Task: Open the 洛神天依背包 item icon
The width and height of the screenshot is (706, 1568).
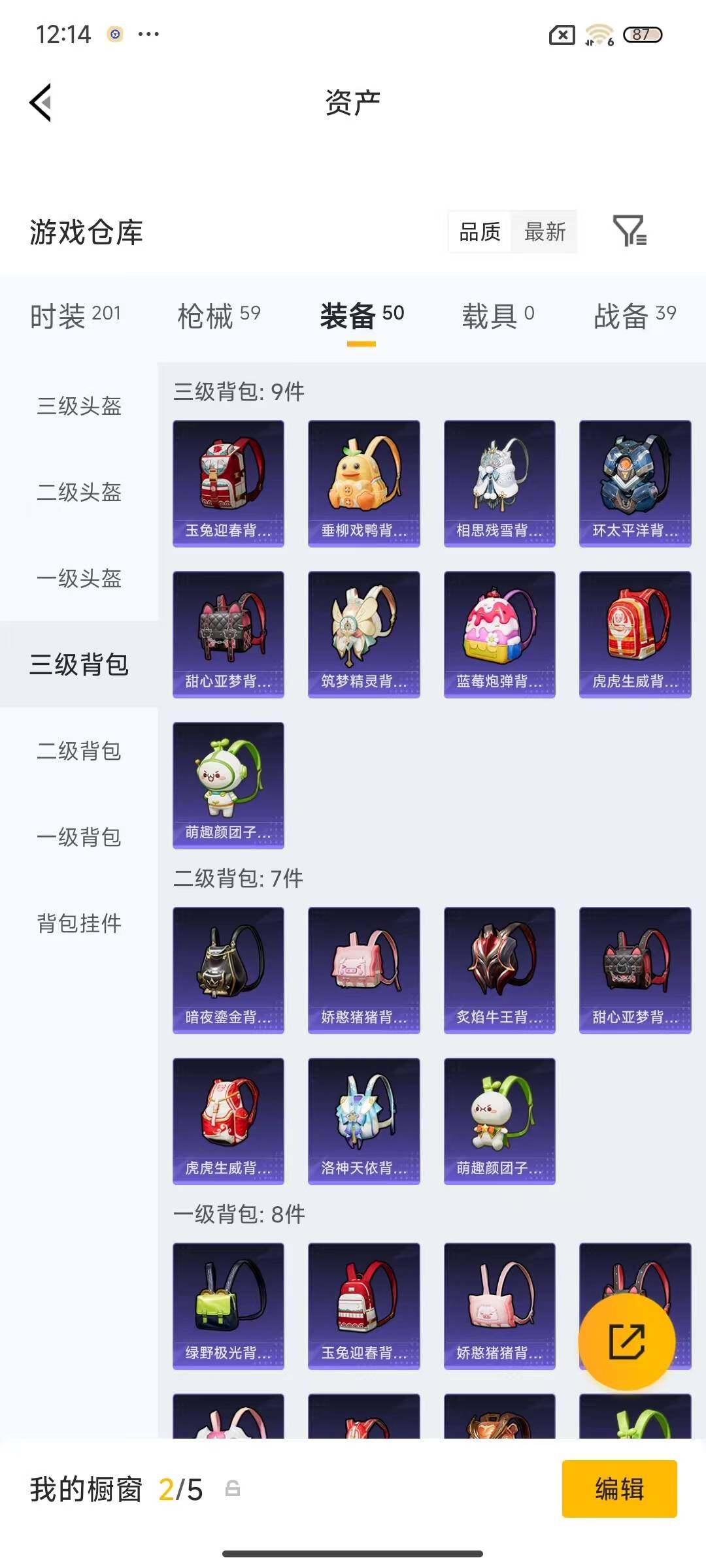Action: pos(365,1121)
